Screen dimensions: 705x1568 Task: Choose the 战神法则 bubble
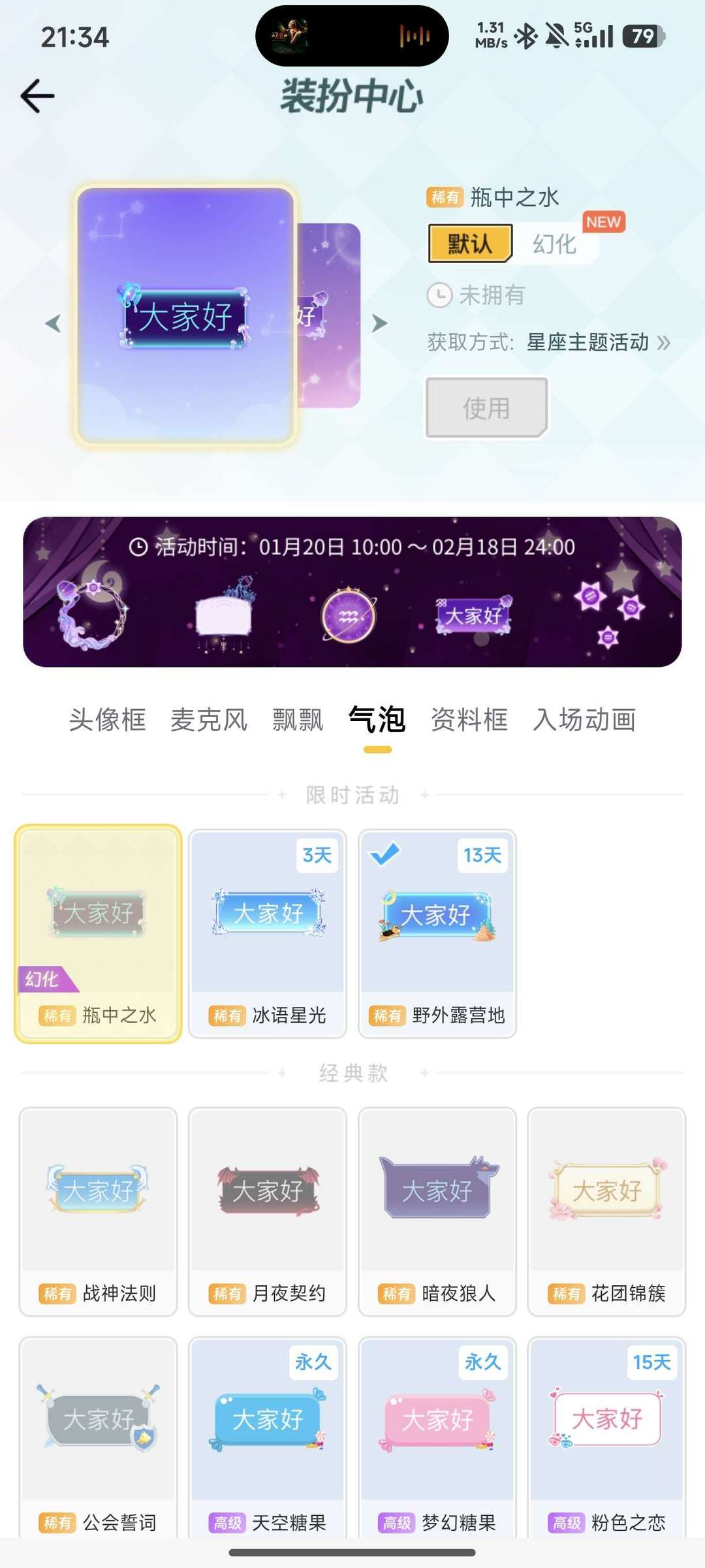tap(98, 1210)
